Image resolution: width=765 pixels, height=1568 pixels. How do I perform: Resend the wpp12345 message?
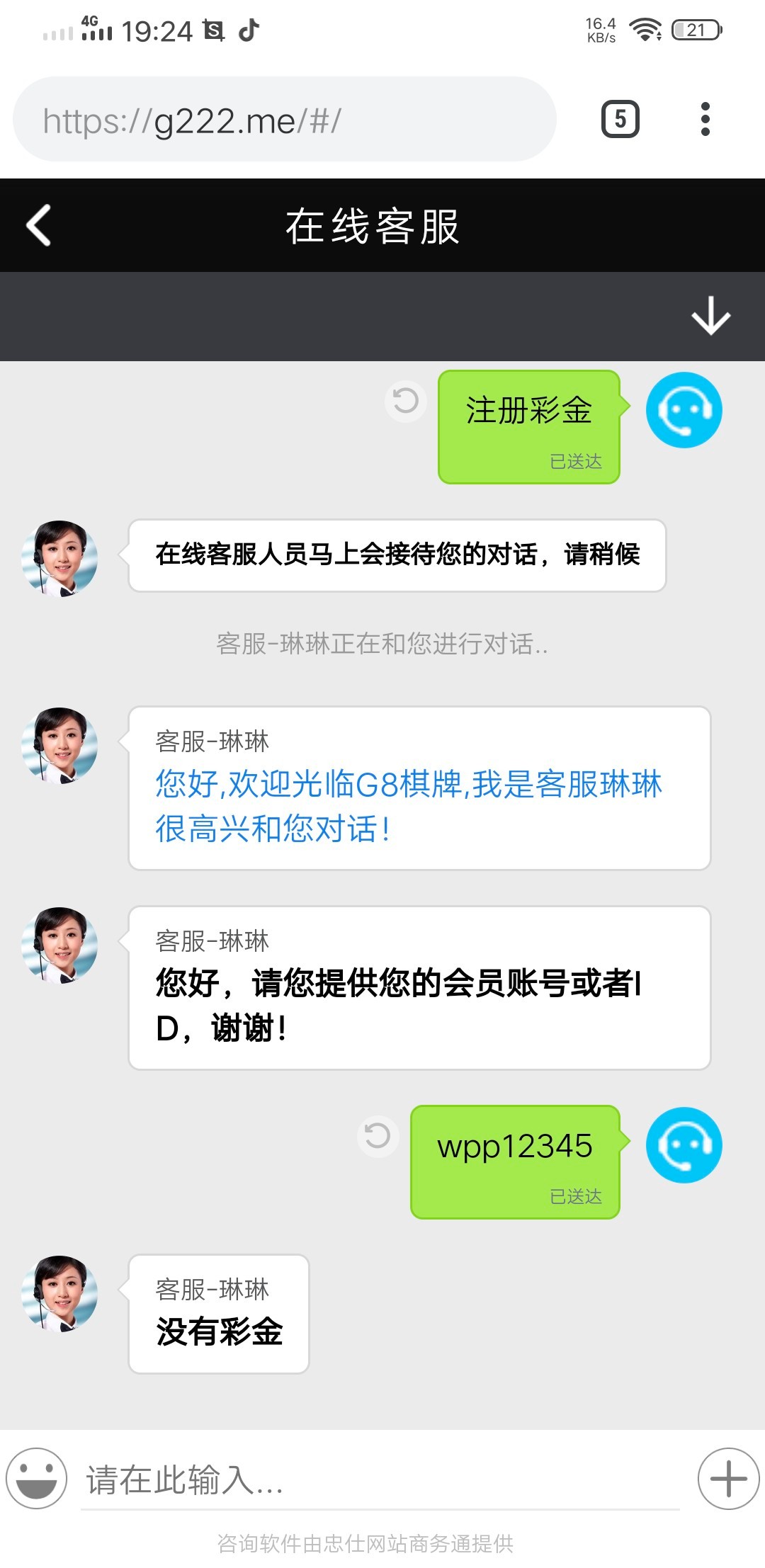pos(378,1136)
